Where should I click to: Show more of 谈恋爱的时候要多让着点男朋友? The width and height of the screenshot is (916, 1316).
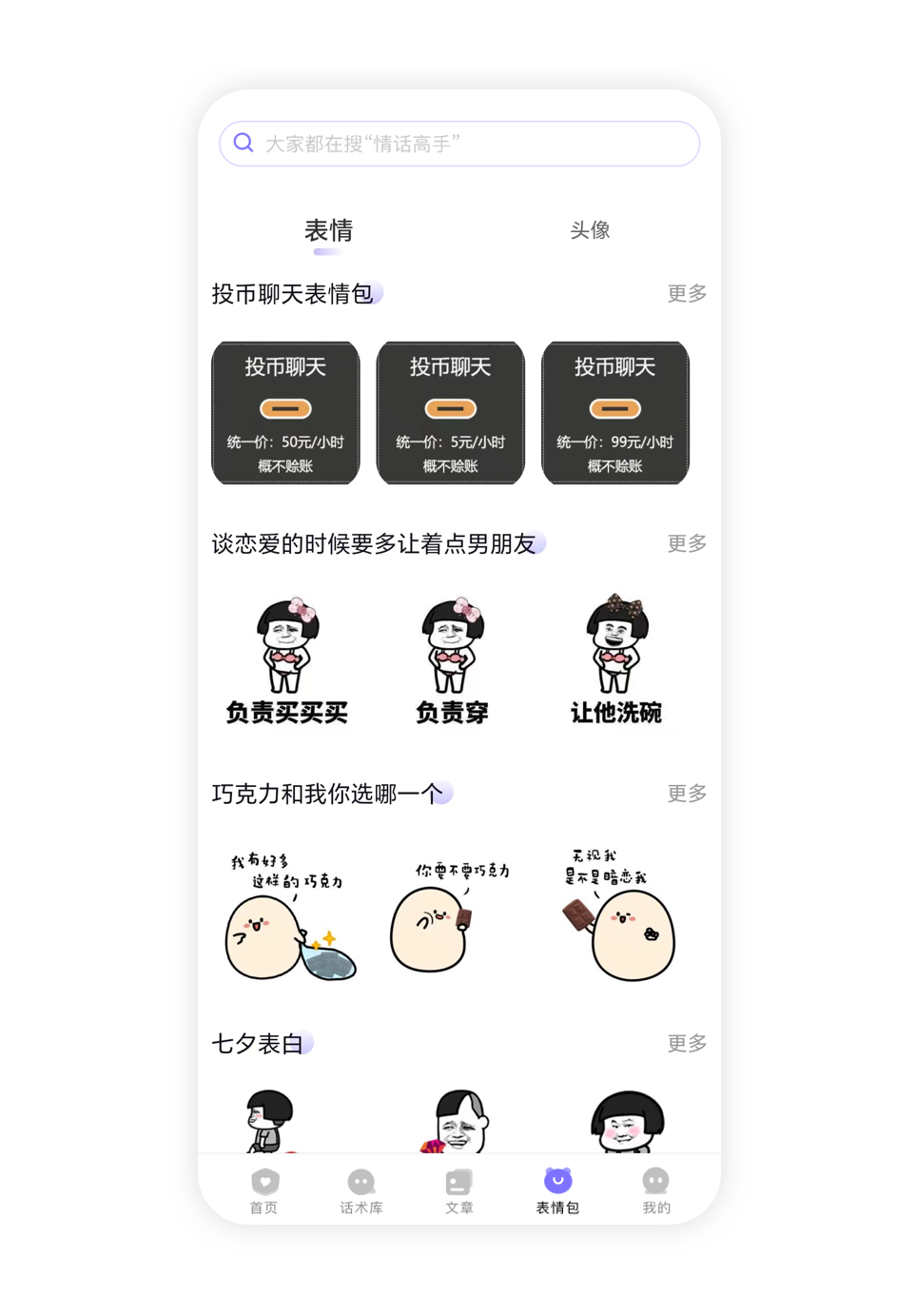[687, 543]
